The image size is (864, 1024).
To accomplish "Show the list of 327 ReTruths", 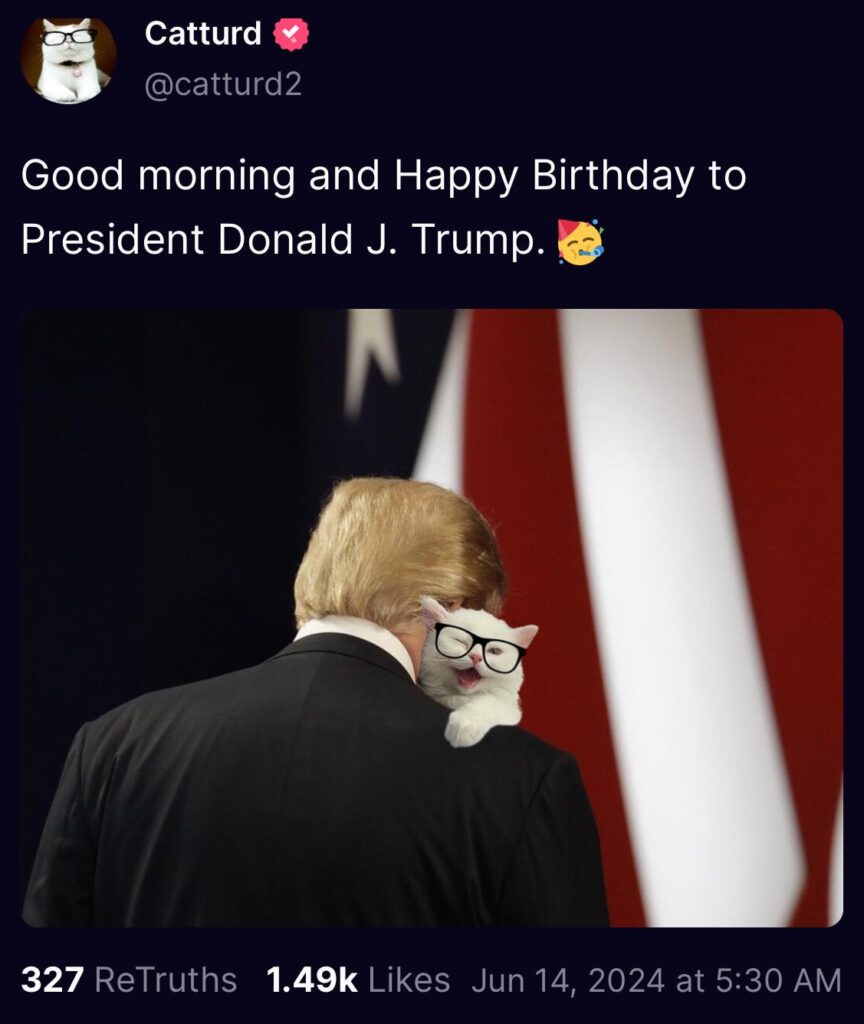I will [x=129, y=979].
